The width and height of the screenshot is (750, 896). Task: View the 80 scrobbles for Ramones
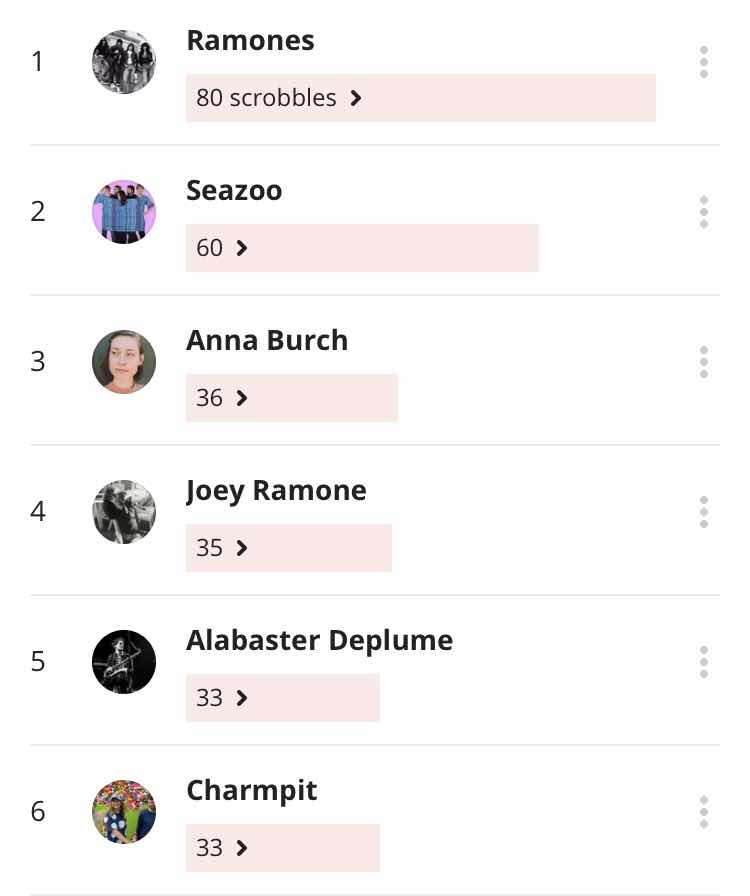pyautogui.click(x=279, y=98)
